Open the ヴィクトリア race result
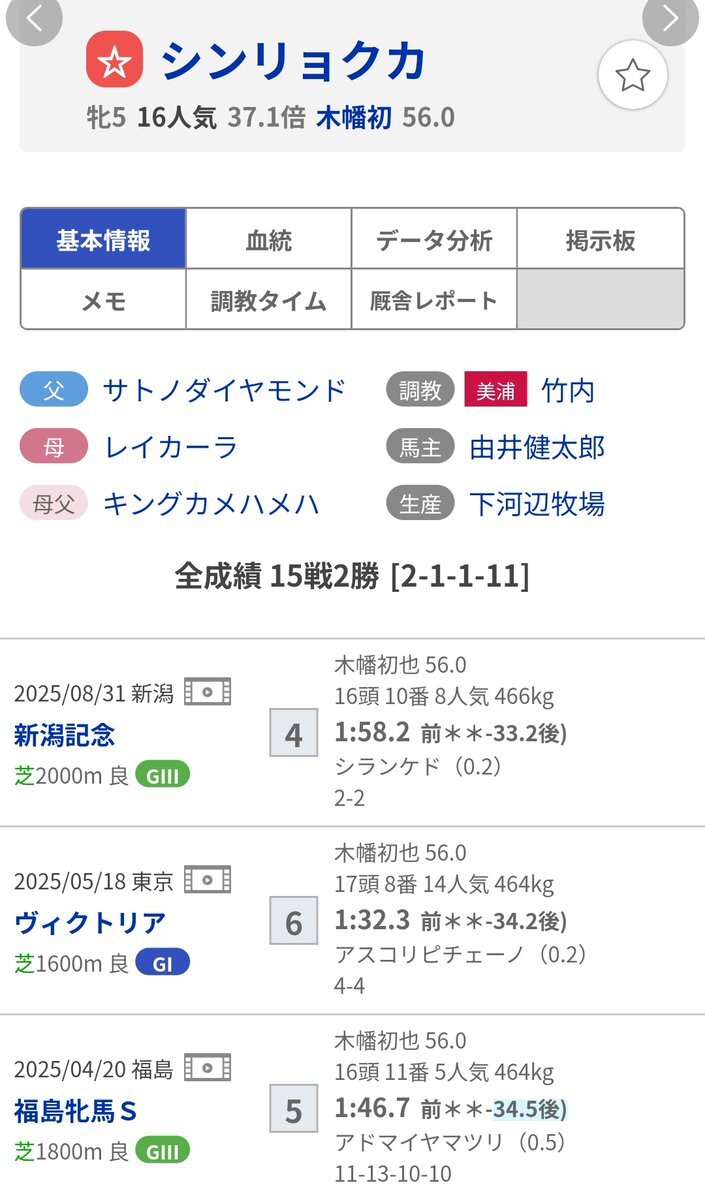Screen dimensions: 705x1200 point(90,922)
